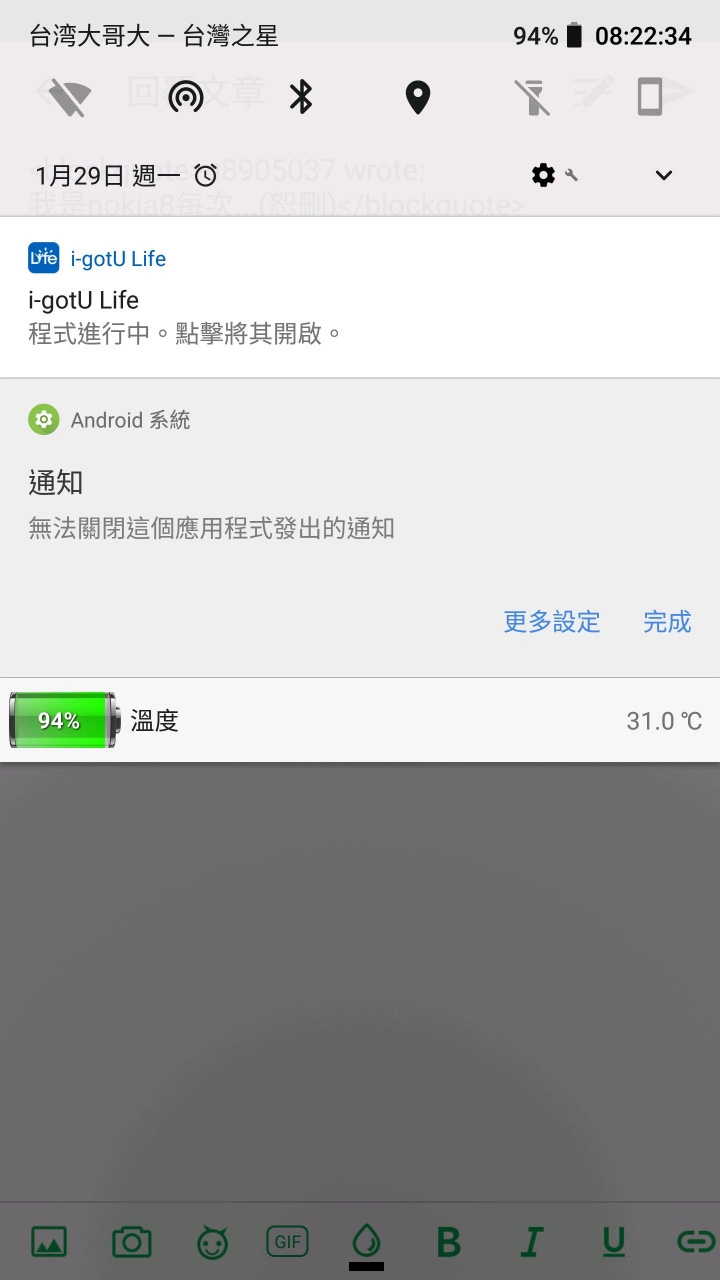Toggle the hotspot quick setting
This screenshot has height=1280, width=720.
tap(186, 97)
